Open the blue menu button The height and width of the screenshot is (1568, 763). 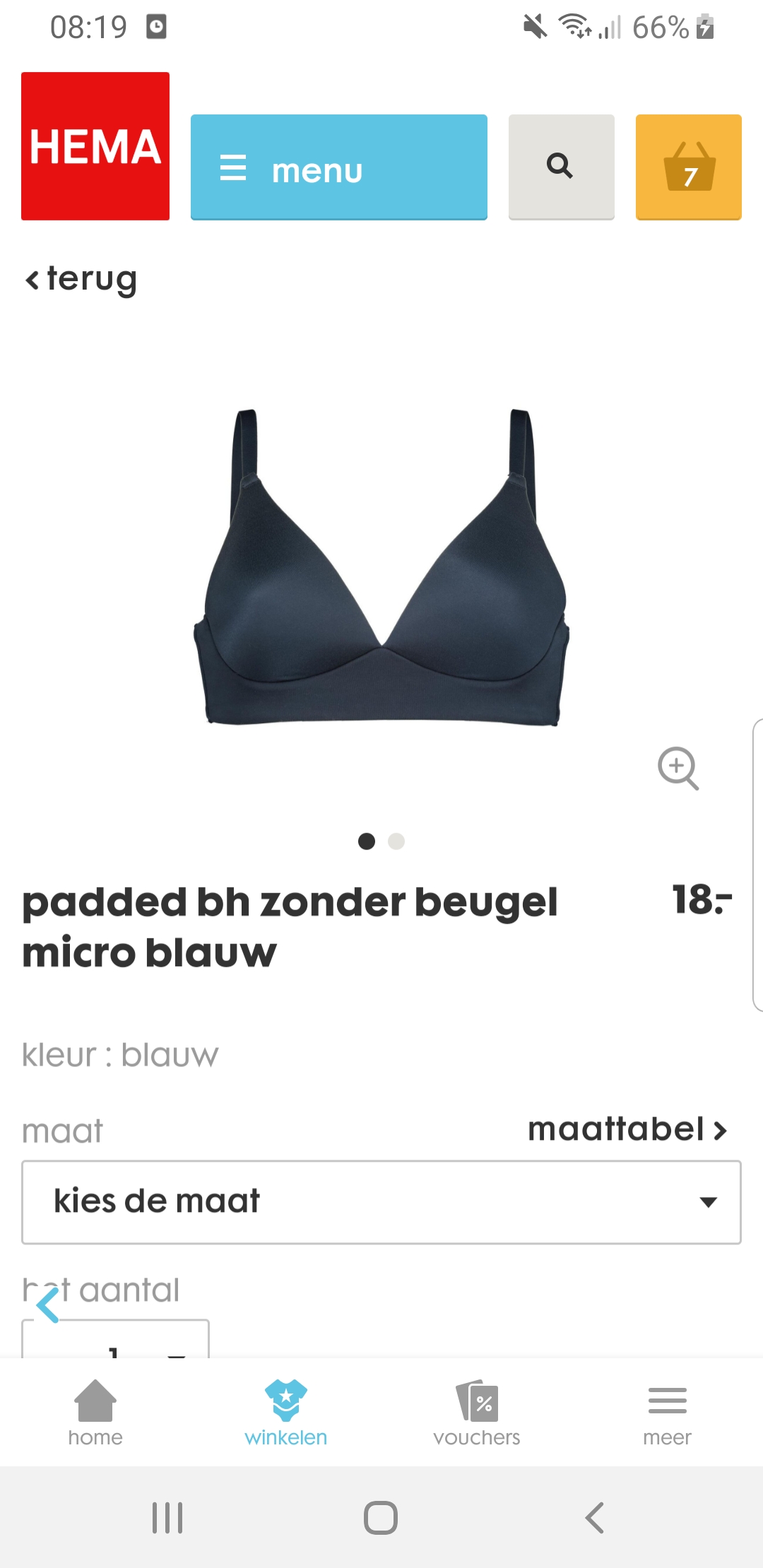point(338,167)
